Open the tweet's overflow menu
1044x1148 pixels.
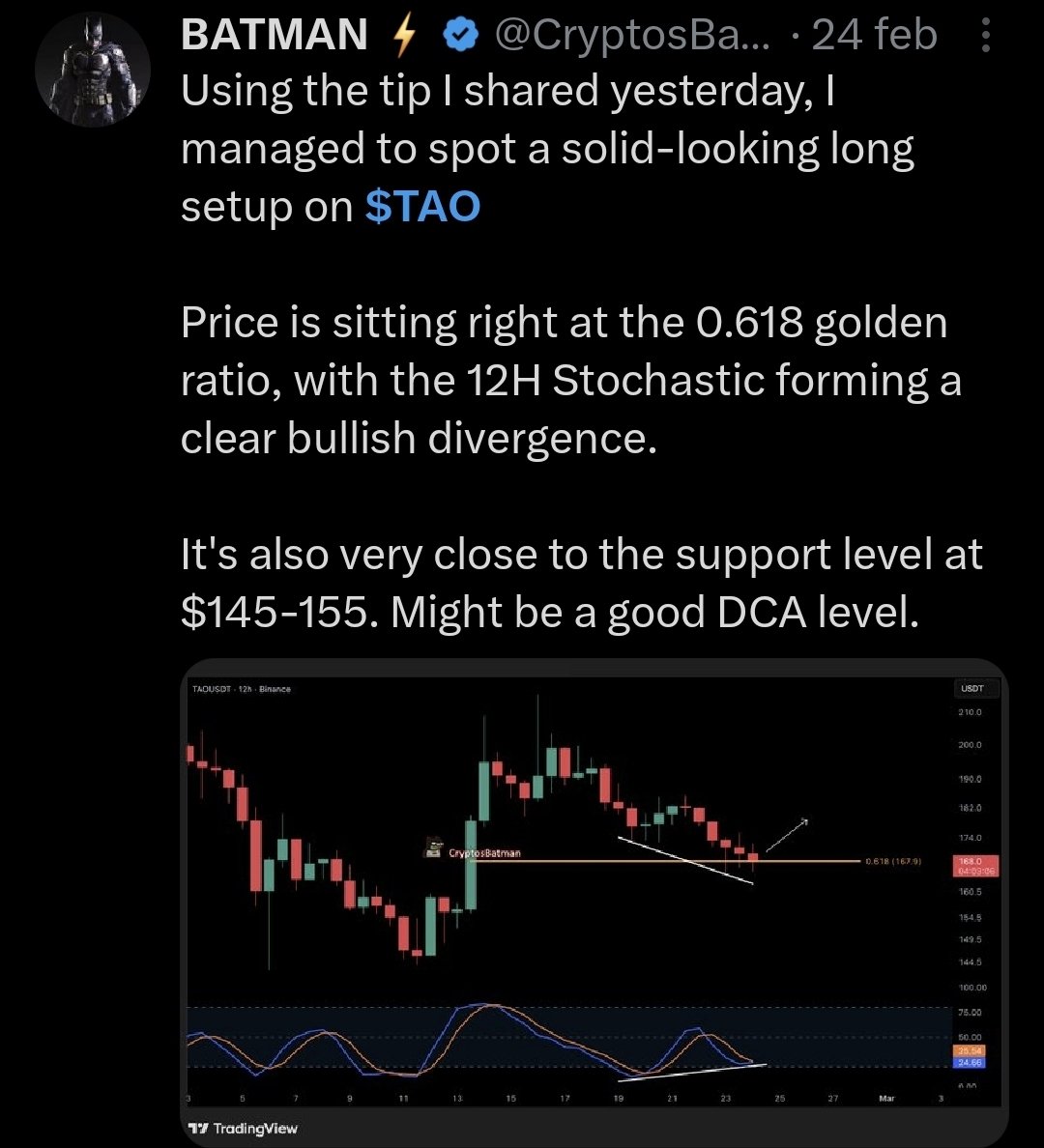tap(985, 37)
